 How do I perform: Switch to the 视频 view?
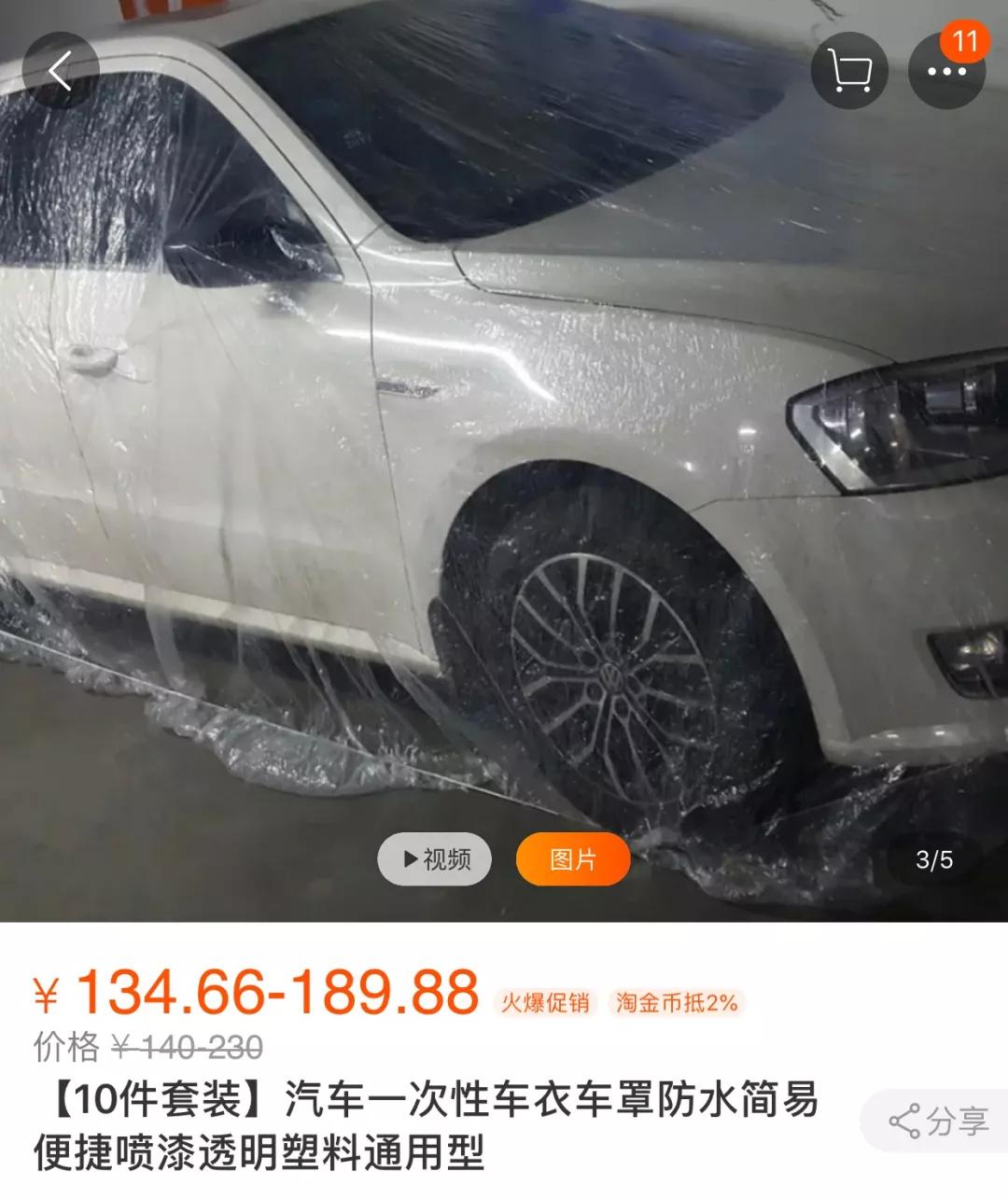coord(435,859)
